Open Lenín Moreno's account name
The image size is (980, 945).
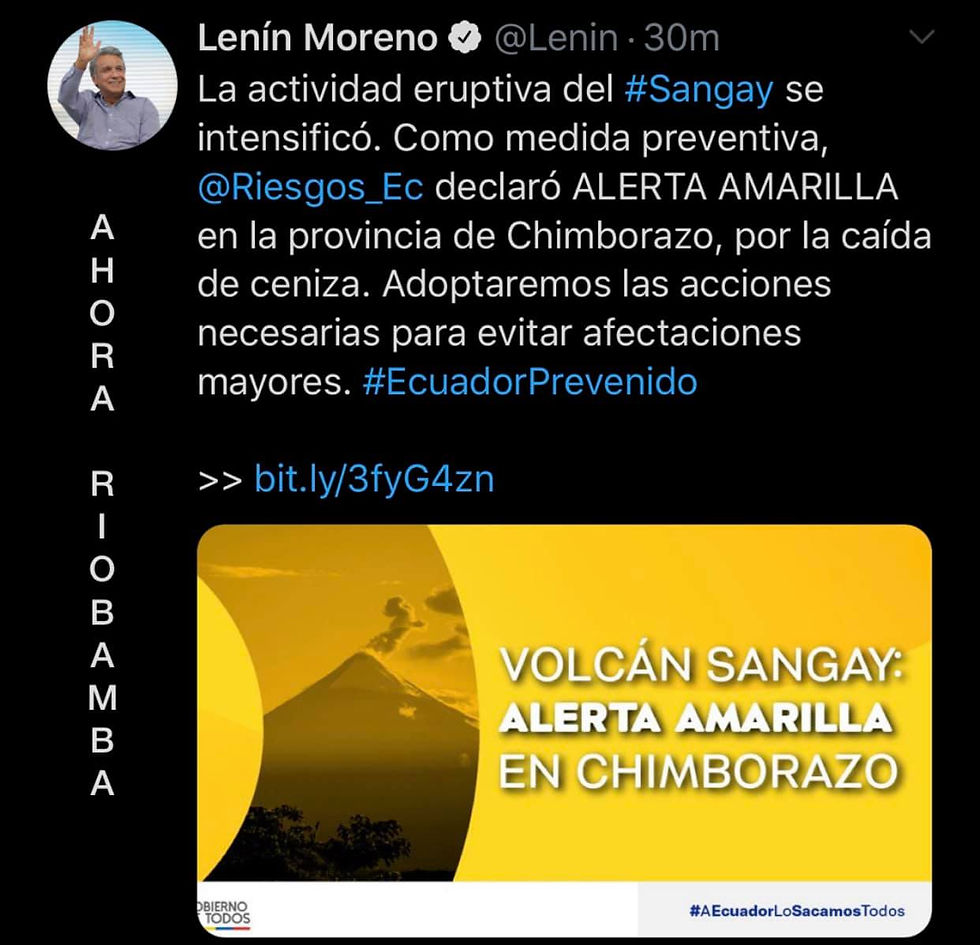tap(318, 38)
